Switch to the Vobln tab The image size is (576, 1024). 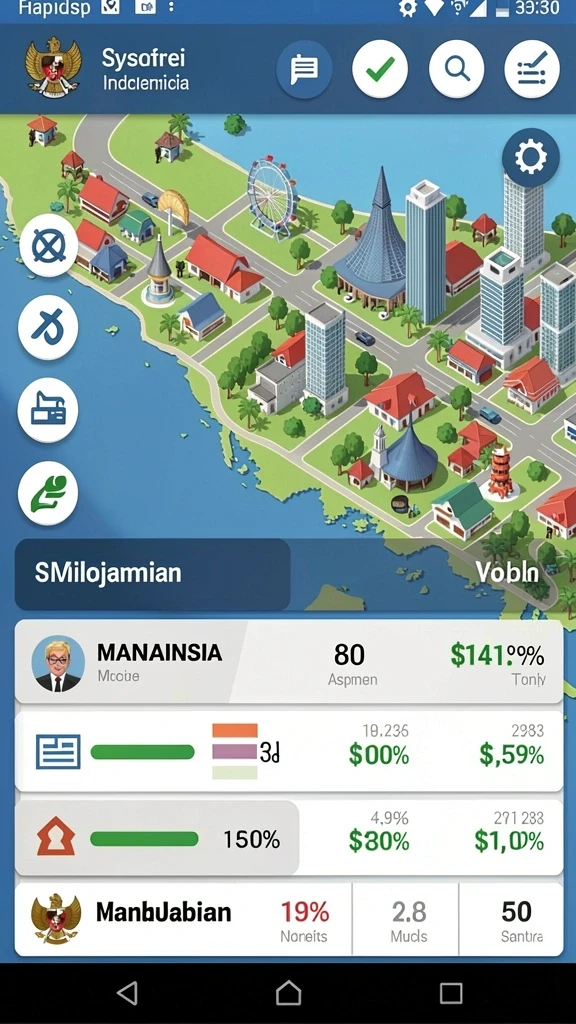[507, 573]
